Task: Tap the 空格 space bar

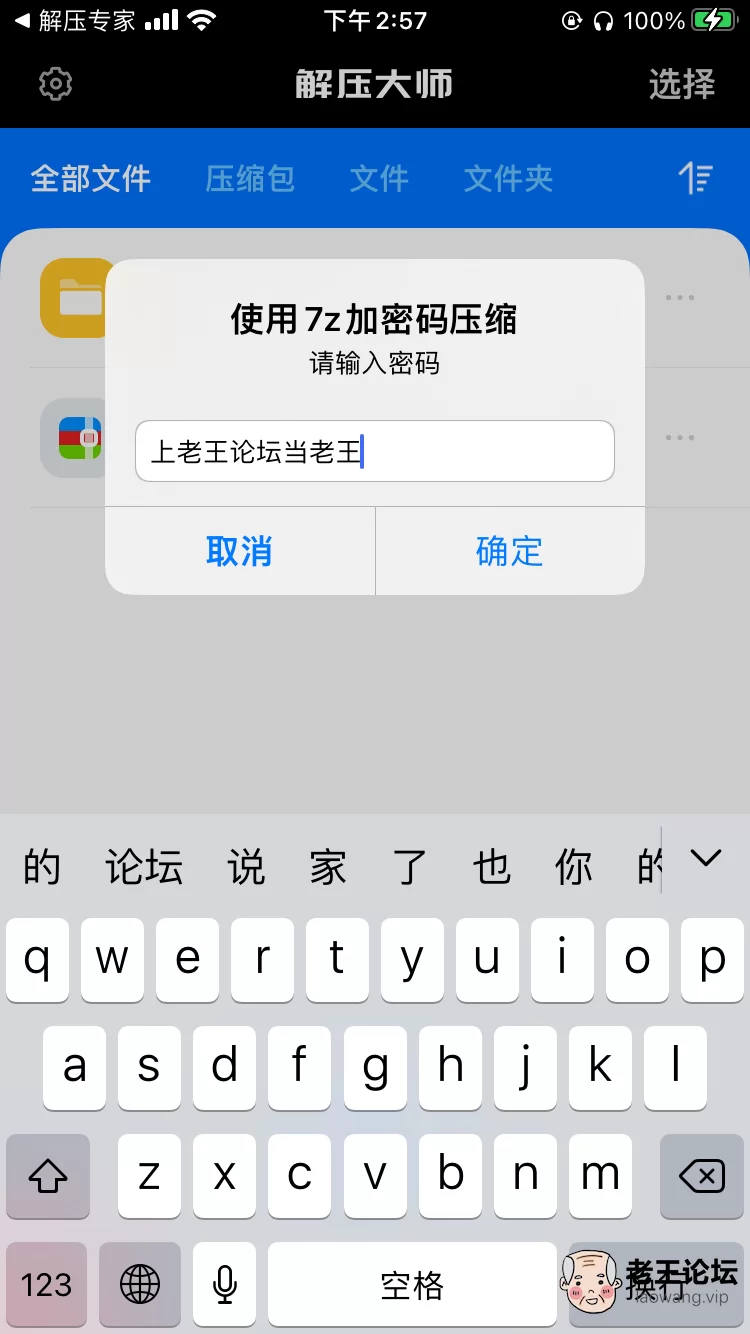Action: [x=412, y=1284]
